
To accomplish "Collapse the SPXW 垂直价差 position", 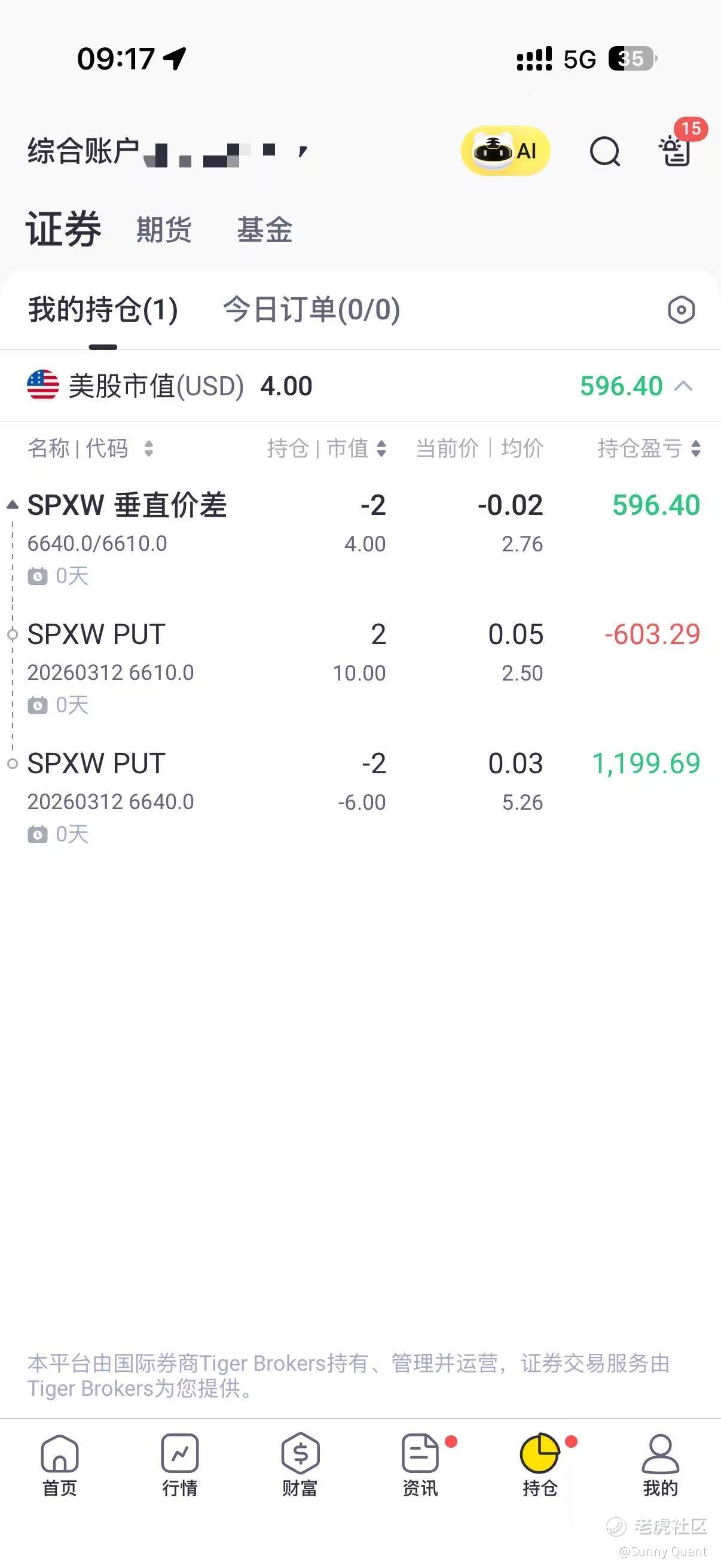I will tap(12, 505).
